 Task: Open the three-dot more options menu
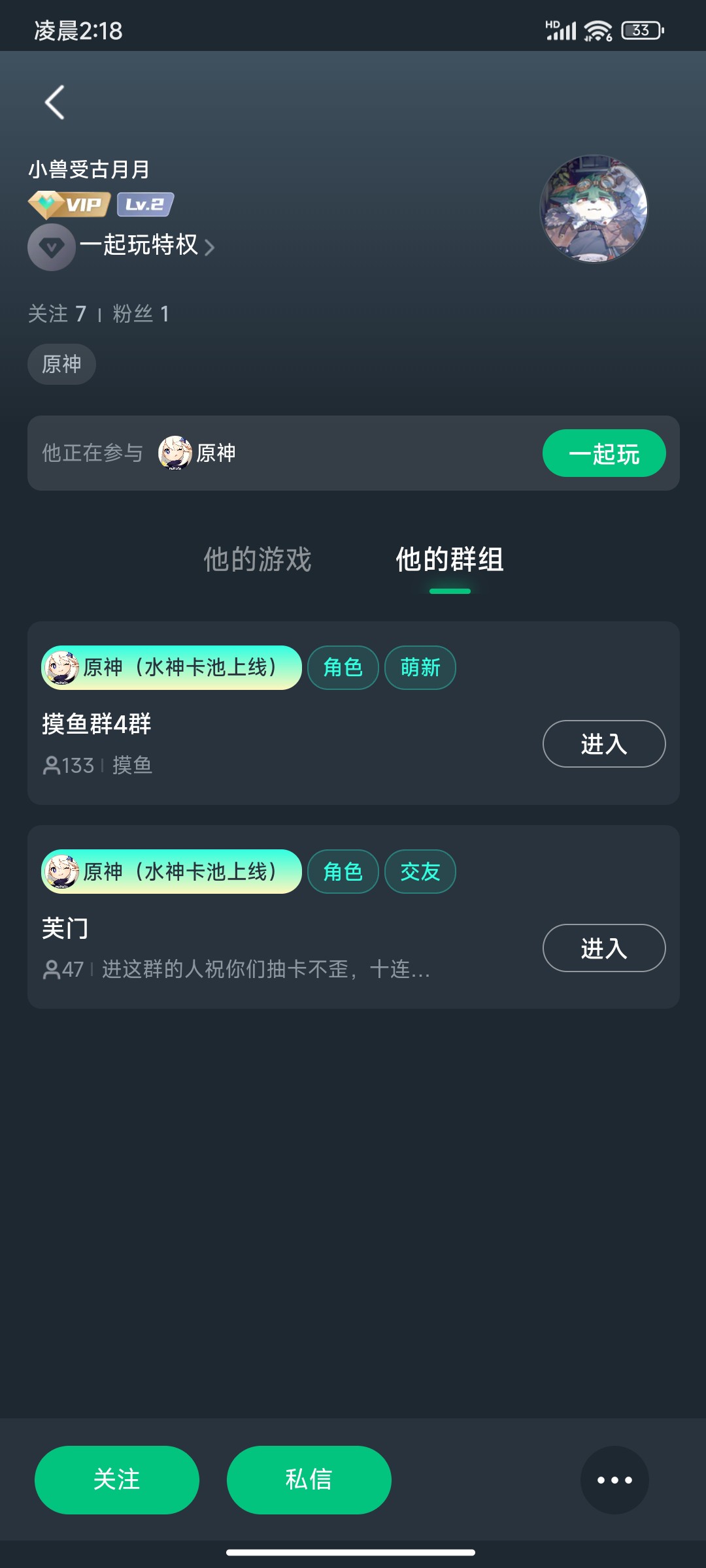614,1480
